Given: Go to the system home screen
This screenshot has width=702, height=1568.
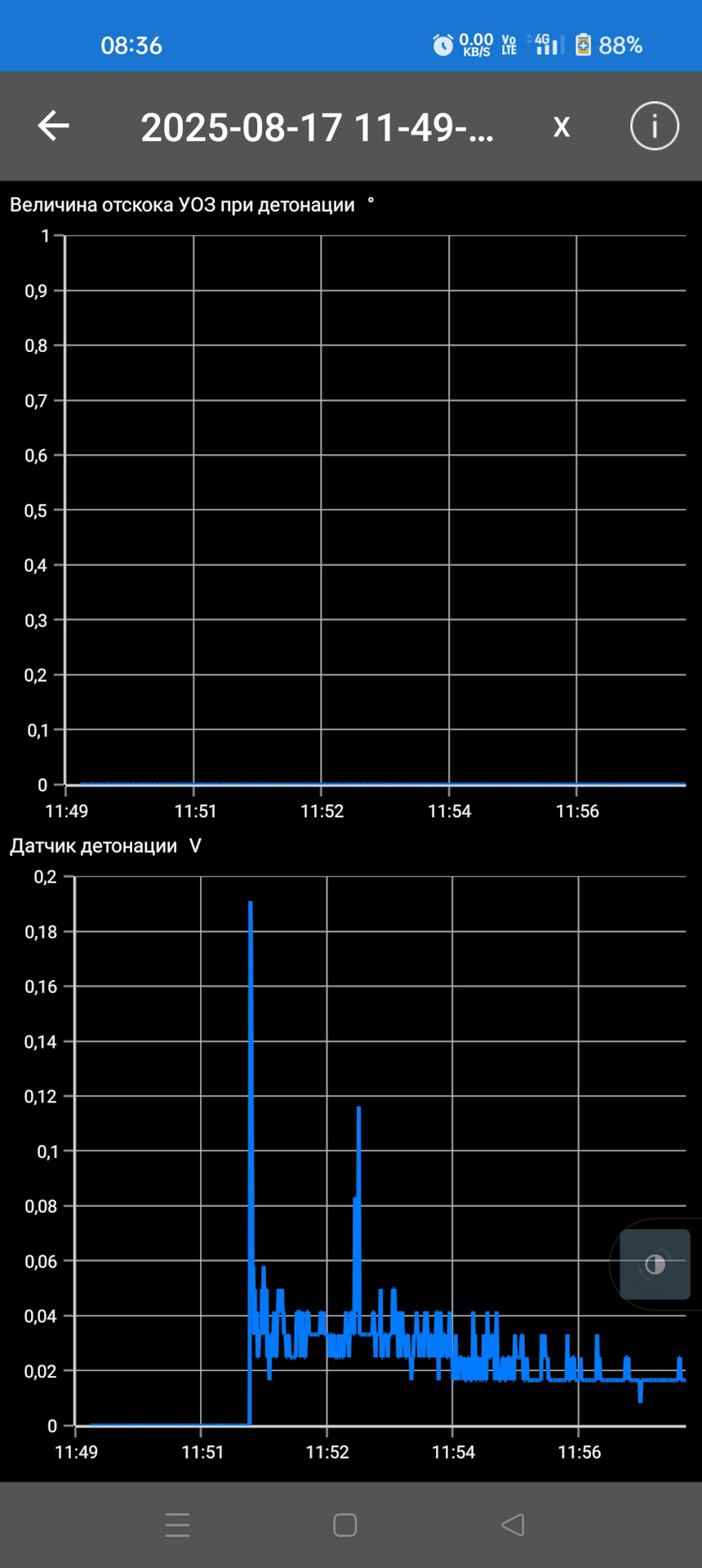Looking at the screenshot, I should pyautogui.click(x=345, y=1525).
